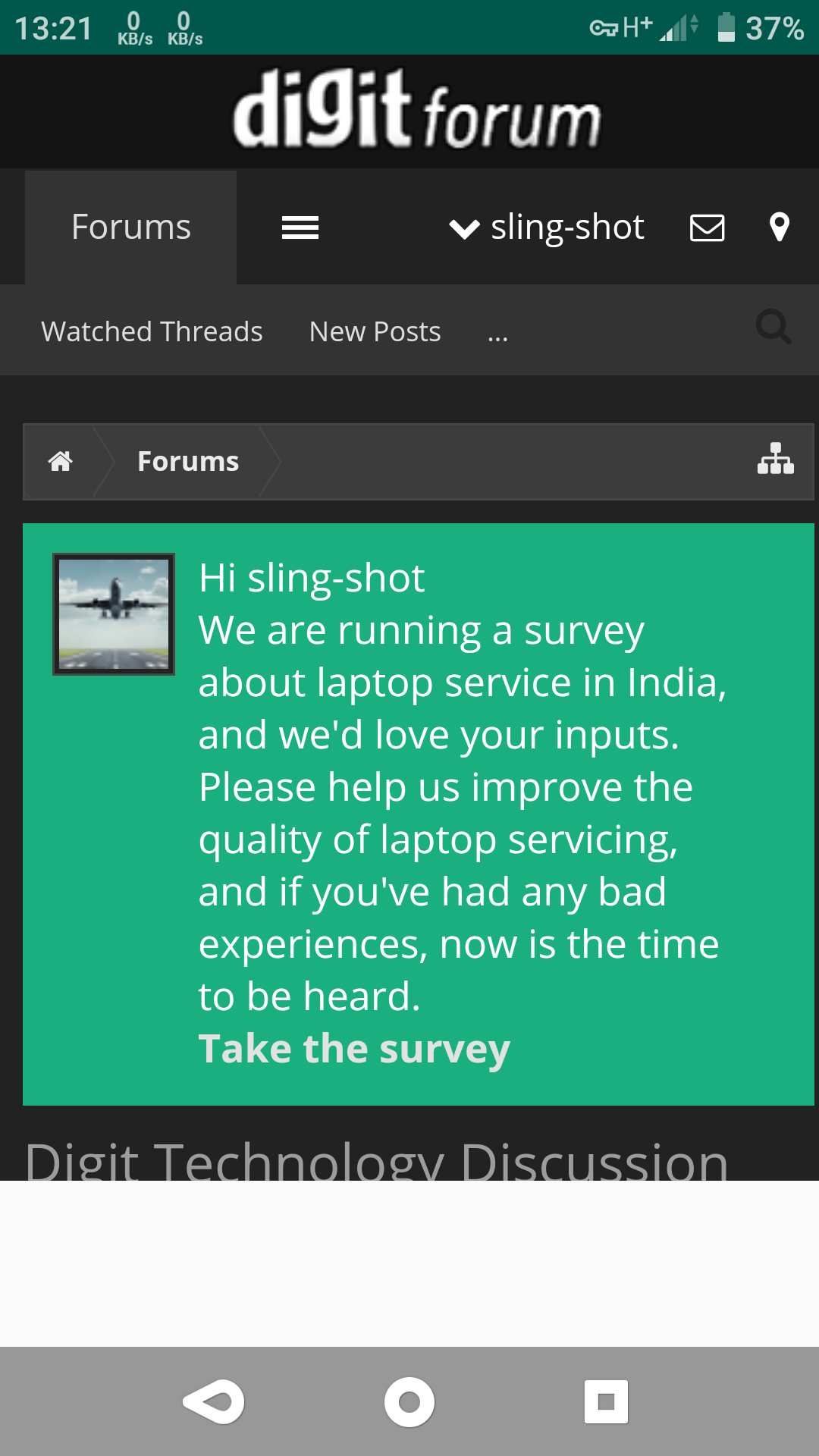Expand the sling-shot account dropdown
The image size is (819, 1456).
(548, 227)
